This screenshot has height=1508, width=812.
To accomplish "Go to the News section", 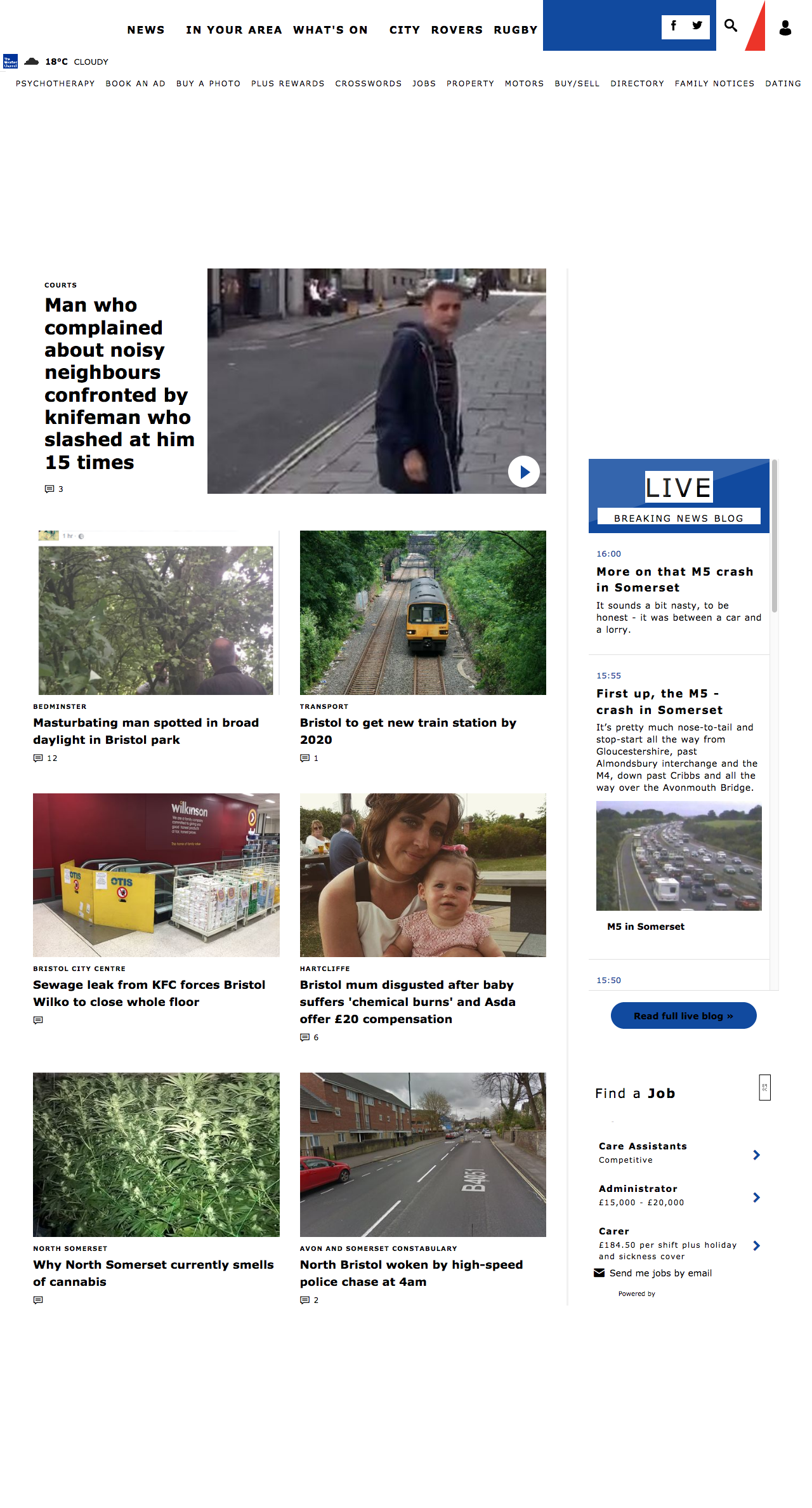I will point(146,30).
